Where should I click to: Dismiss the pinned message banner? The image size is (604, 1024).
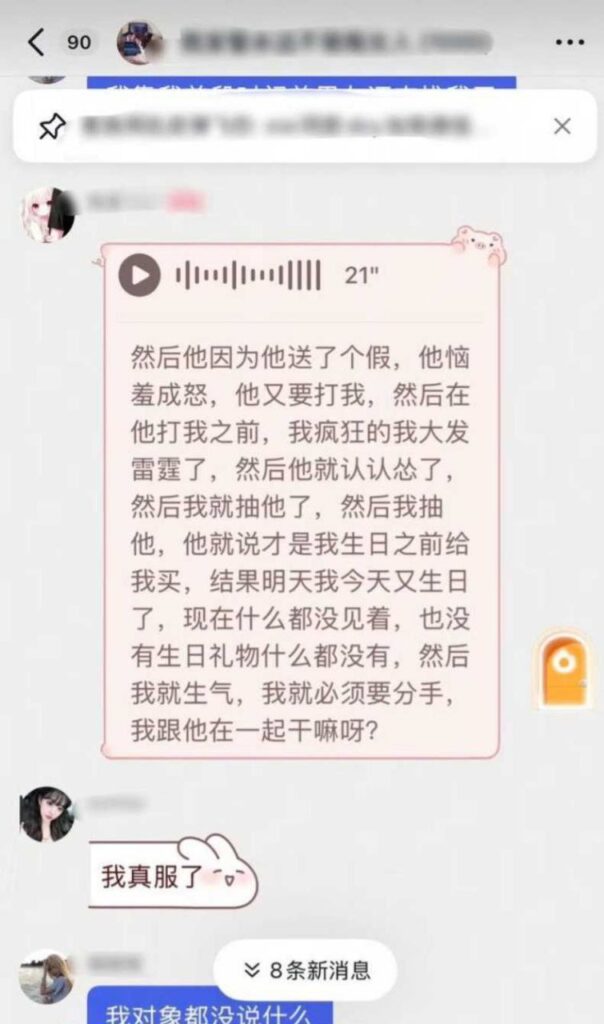(562, 126)
